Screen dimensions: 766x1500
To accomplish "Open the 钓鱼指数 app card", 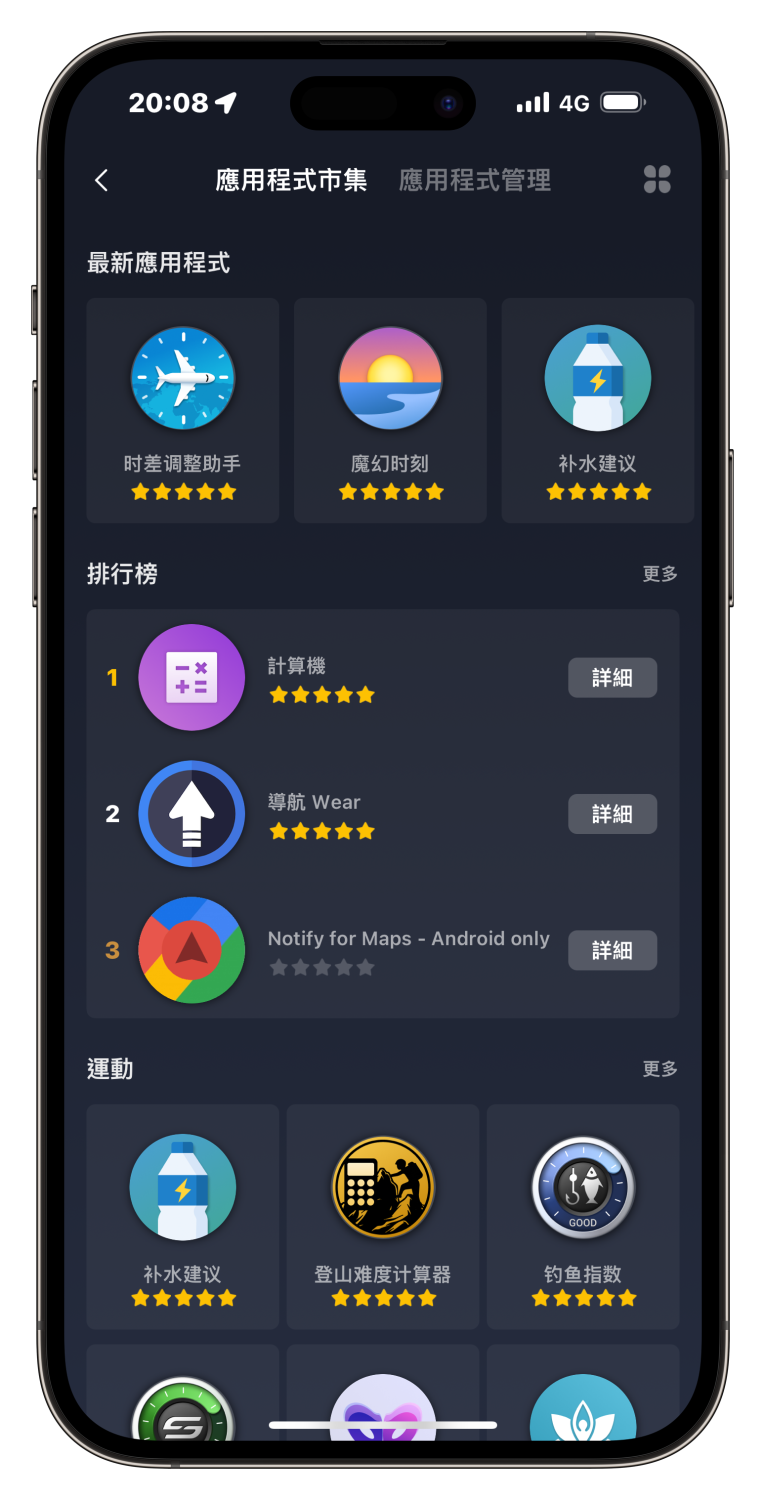I will pos(583,1216).
